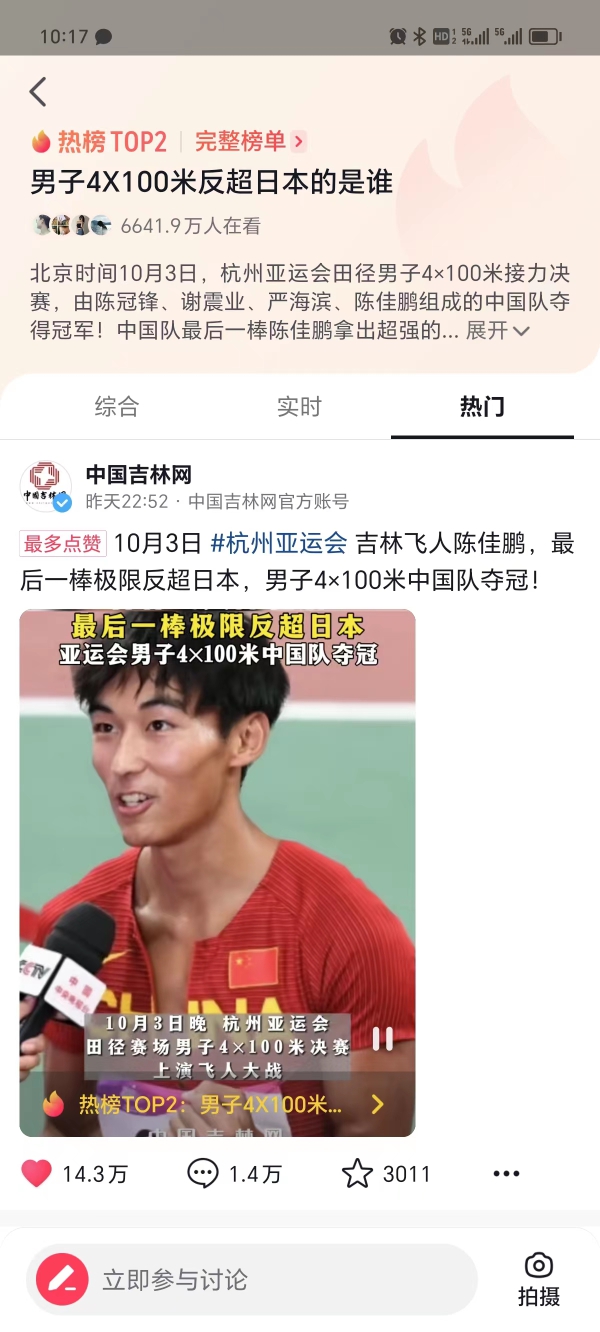The width and height of the screenshot is (600, 1332).
Task: Open comments with 1.4万 replies
Action: pos(203,1173)
